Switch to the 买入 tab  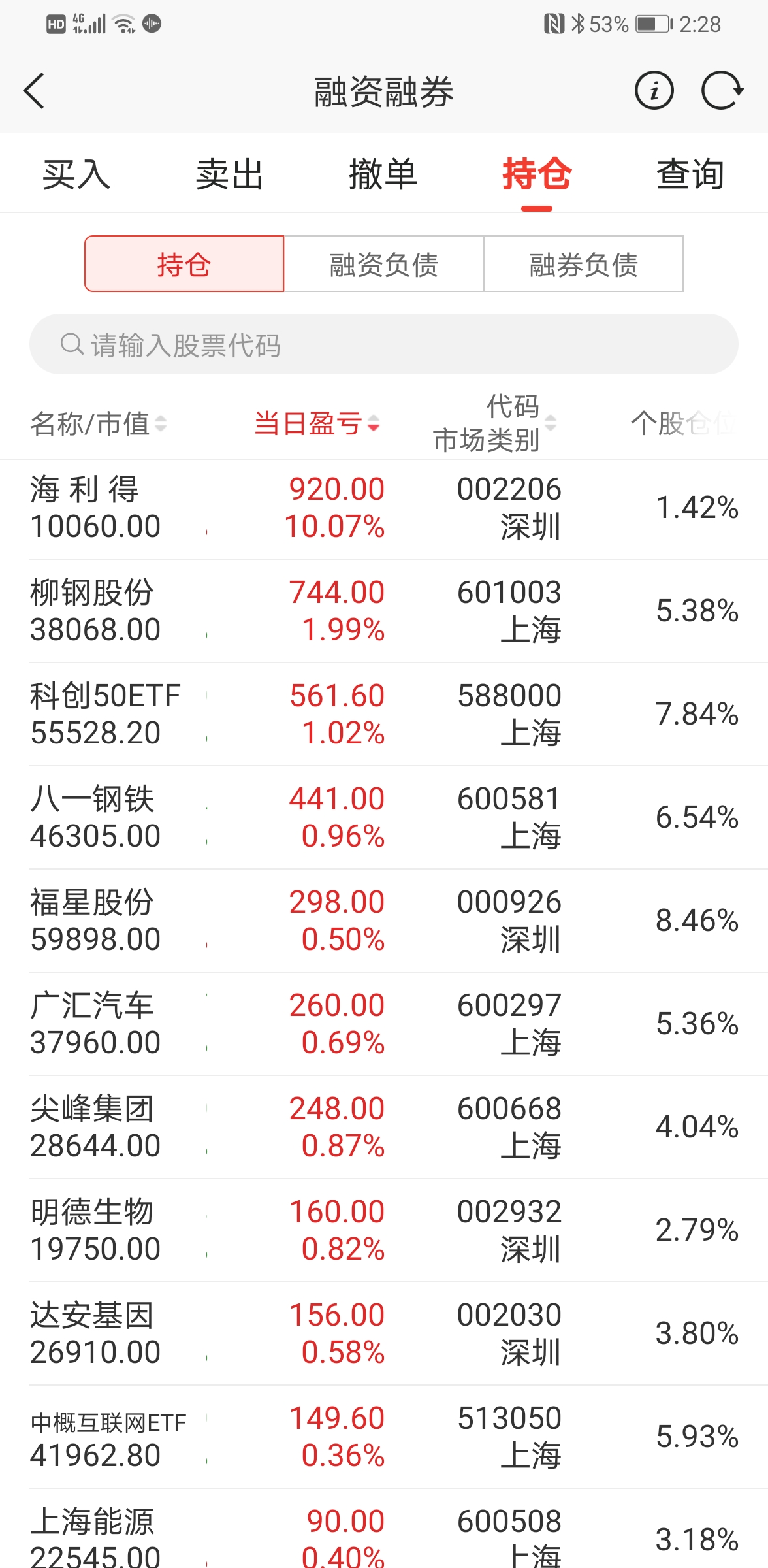[76, 175]
